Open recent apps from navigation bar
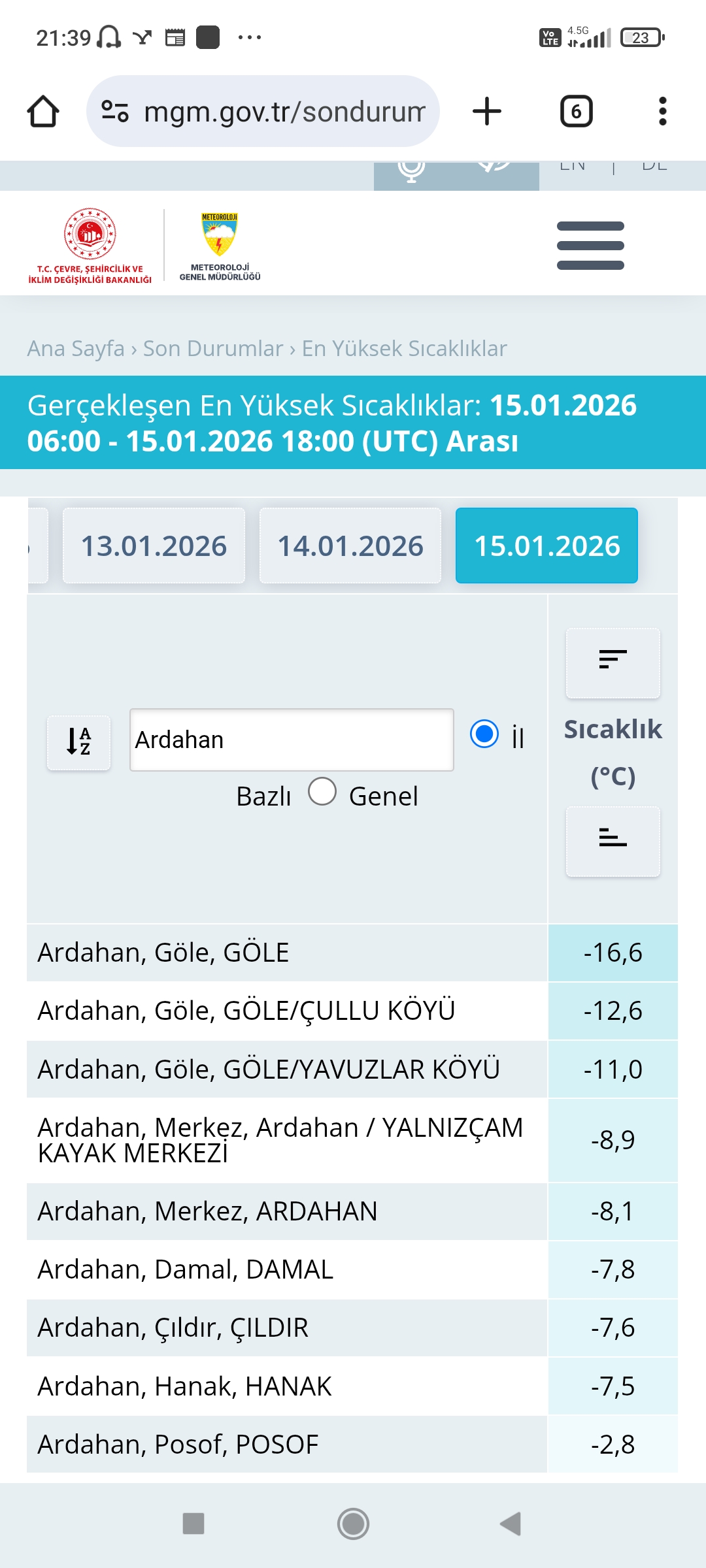The image size is (706, 1568). pyautogui.click(x=193, y=1524)
